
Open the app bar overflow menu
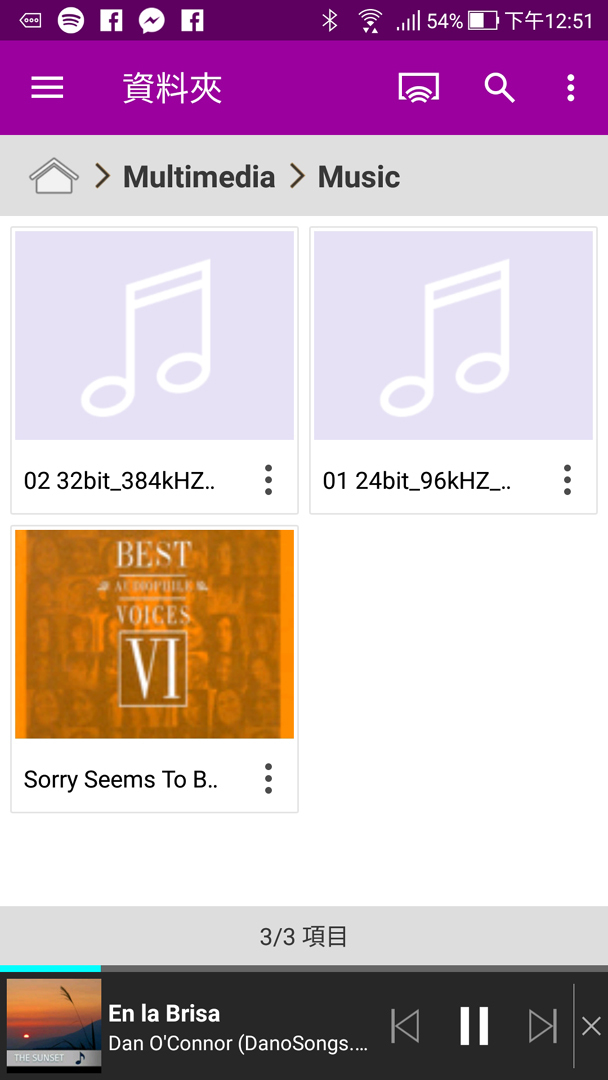click(570, 88)
